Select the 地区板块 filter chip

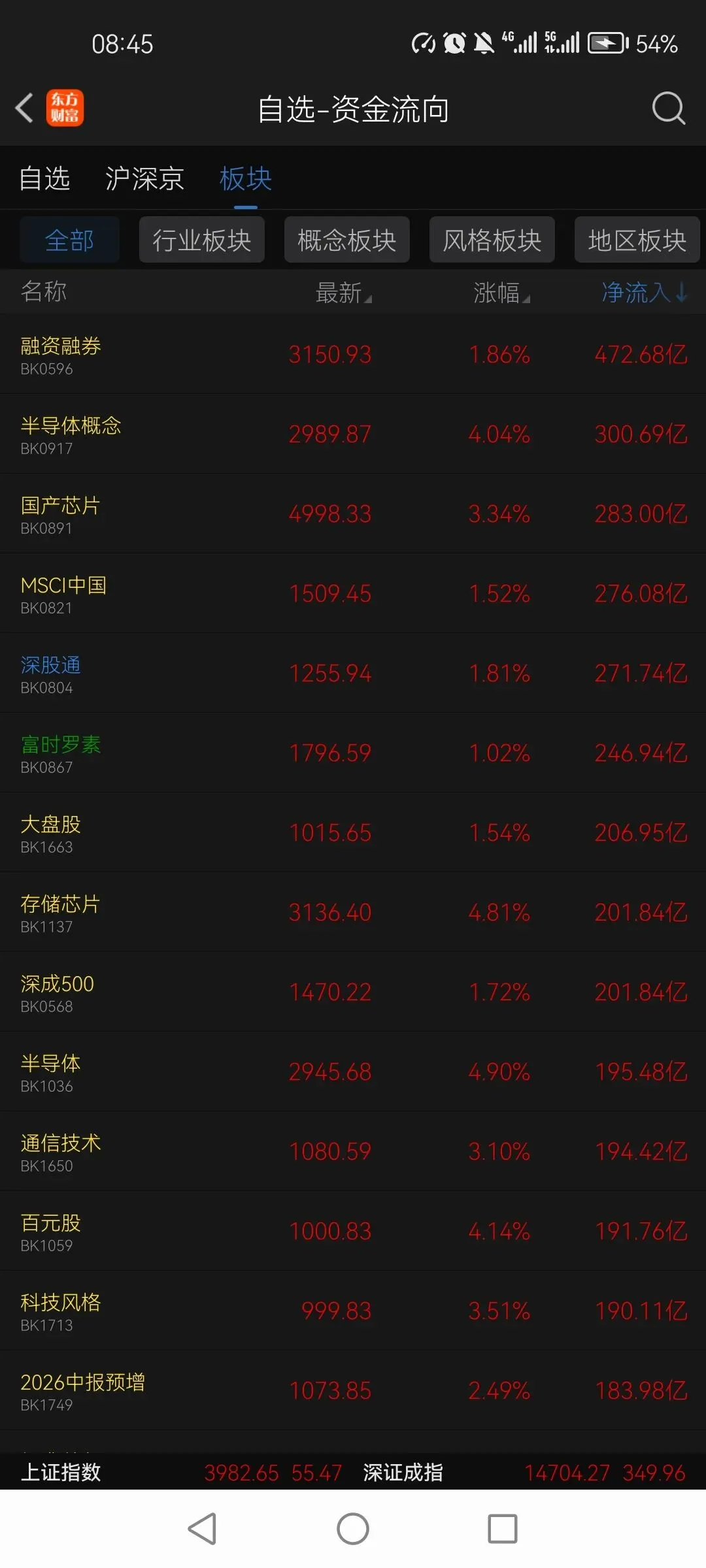[637, 240]
